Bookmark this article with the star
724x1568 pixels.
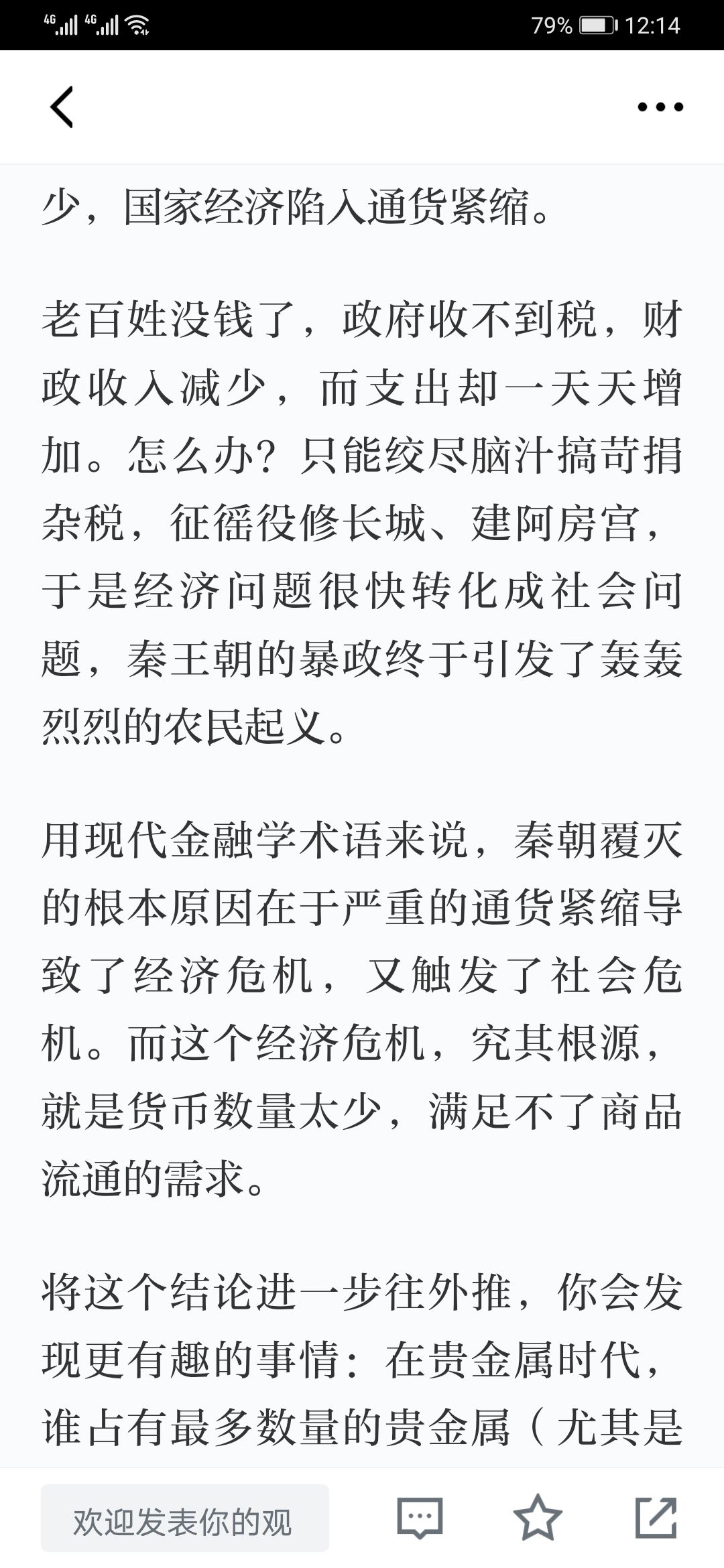point(538,1518)
